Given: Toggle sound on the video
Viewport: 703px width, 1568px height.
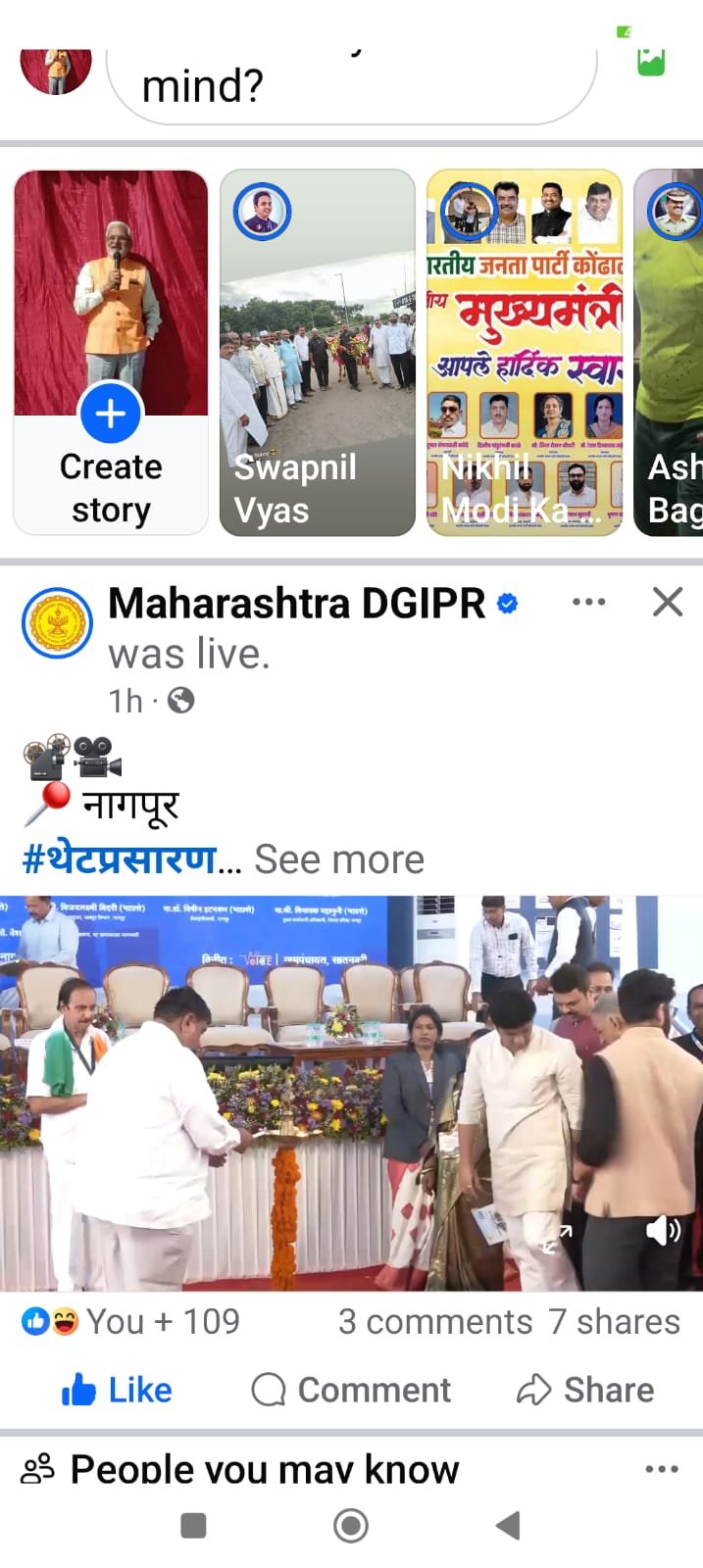Looking at the screenshot, I should (x=663, y=1231).
